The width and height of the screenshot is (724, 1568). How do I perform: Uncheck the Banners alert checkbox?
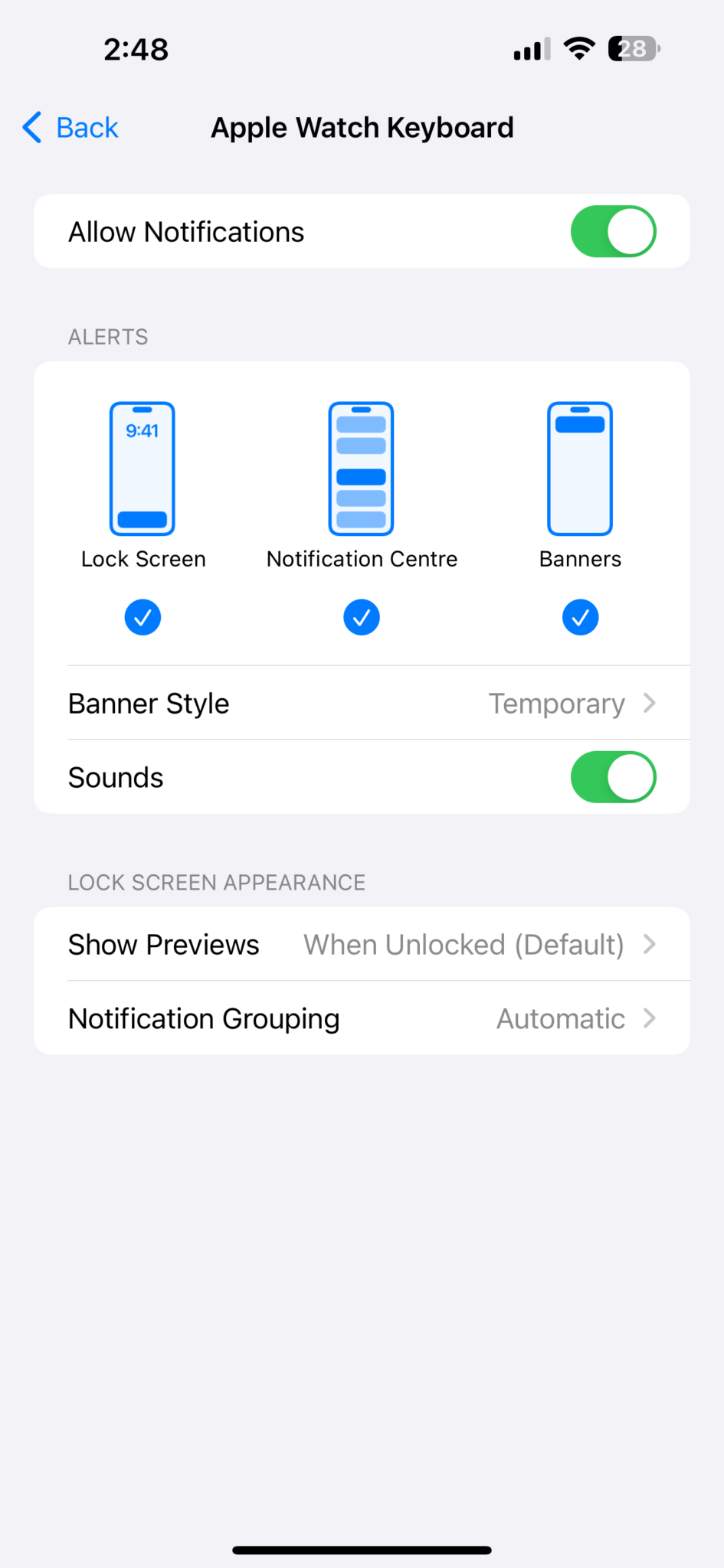pos(580,617)
